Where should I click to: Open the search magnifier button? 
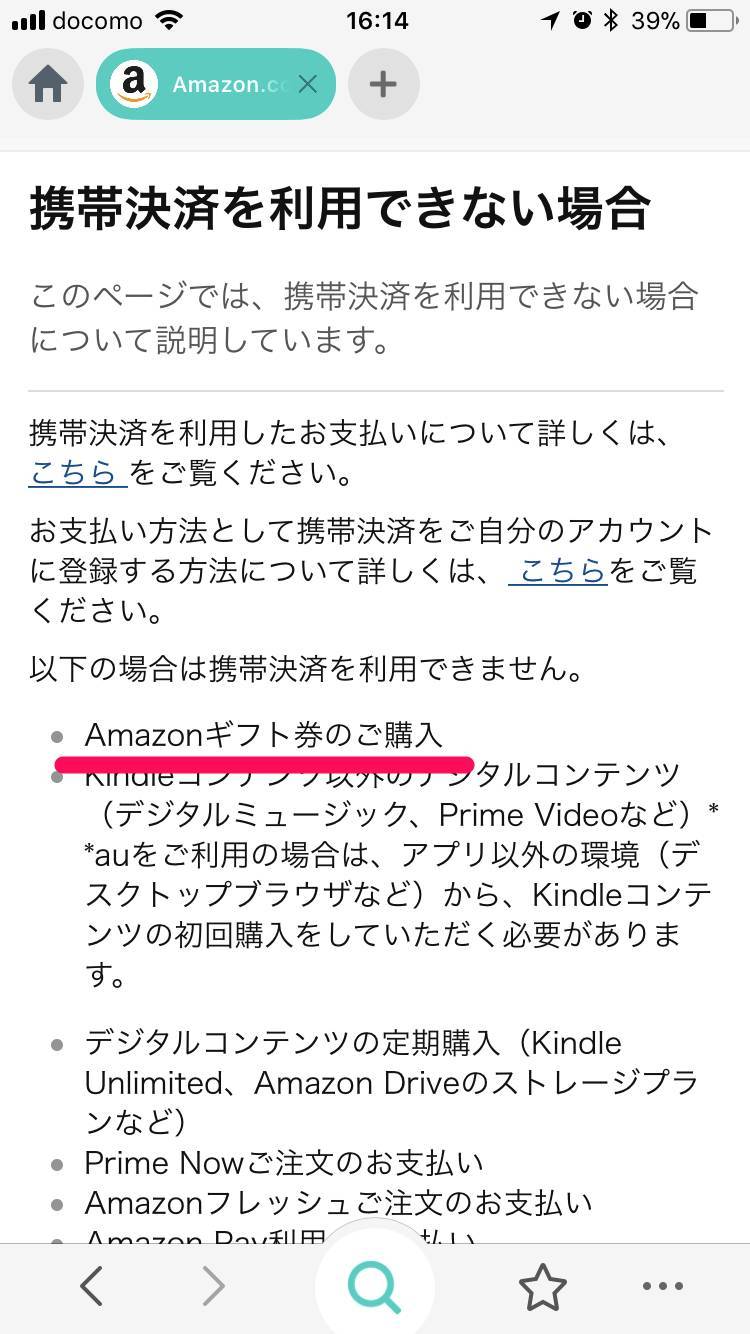tap(375, 1286)
